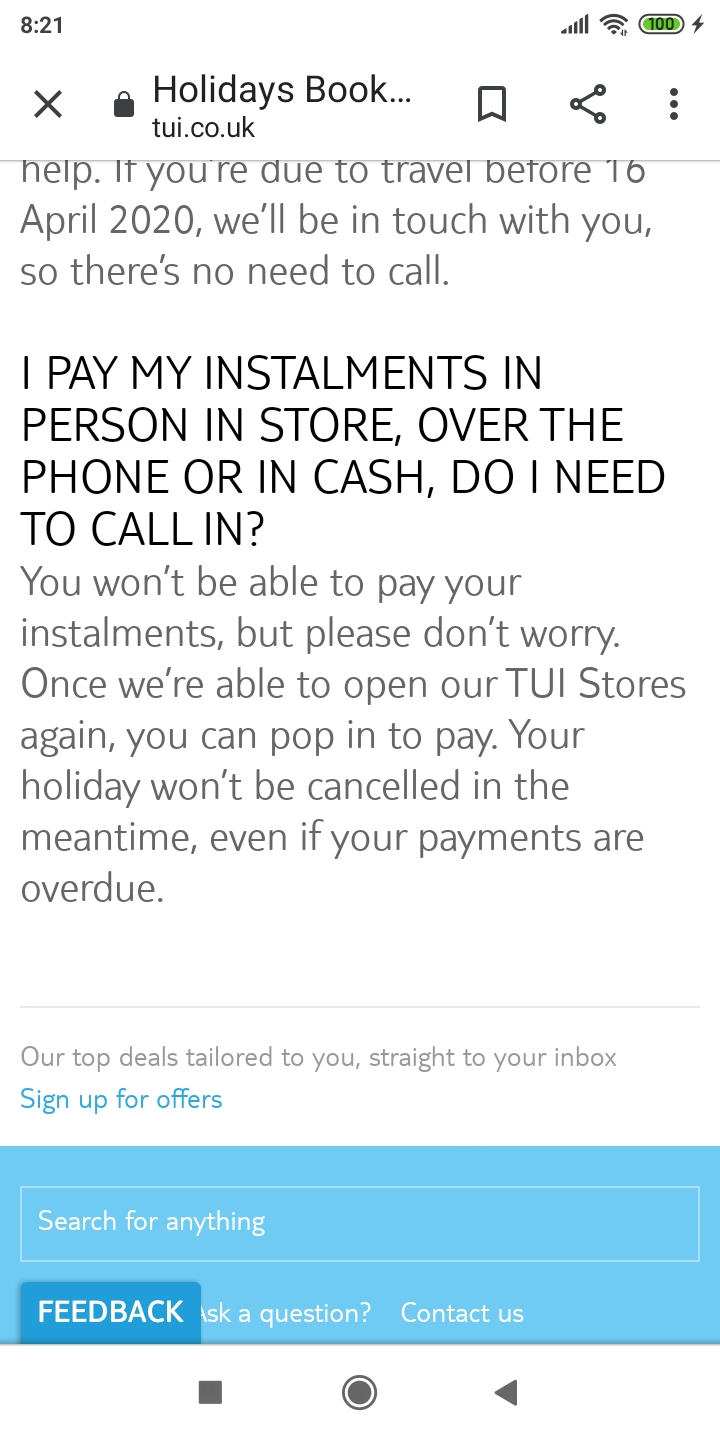Tap the instalments FAQ heading text
The height and width of the screenshot is (1440, 720).
pyautogui.click(x=343, y=450)
